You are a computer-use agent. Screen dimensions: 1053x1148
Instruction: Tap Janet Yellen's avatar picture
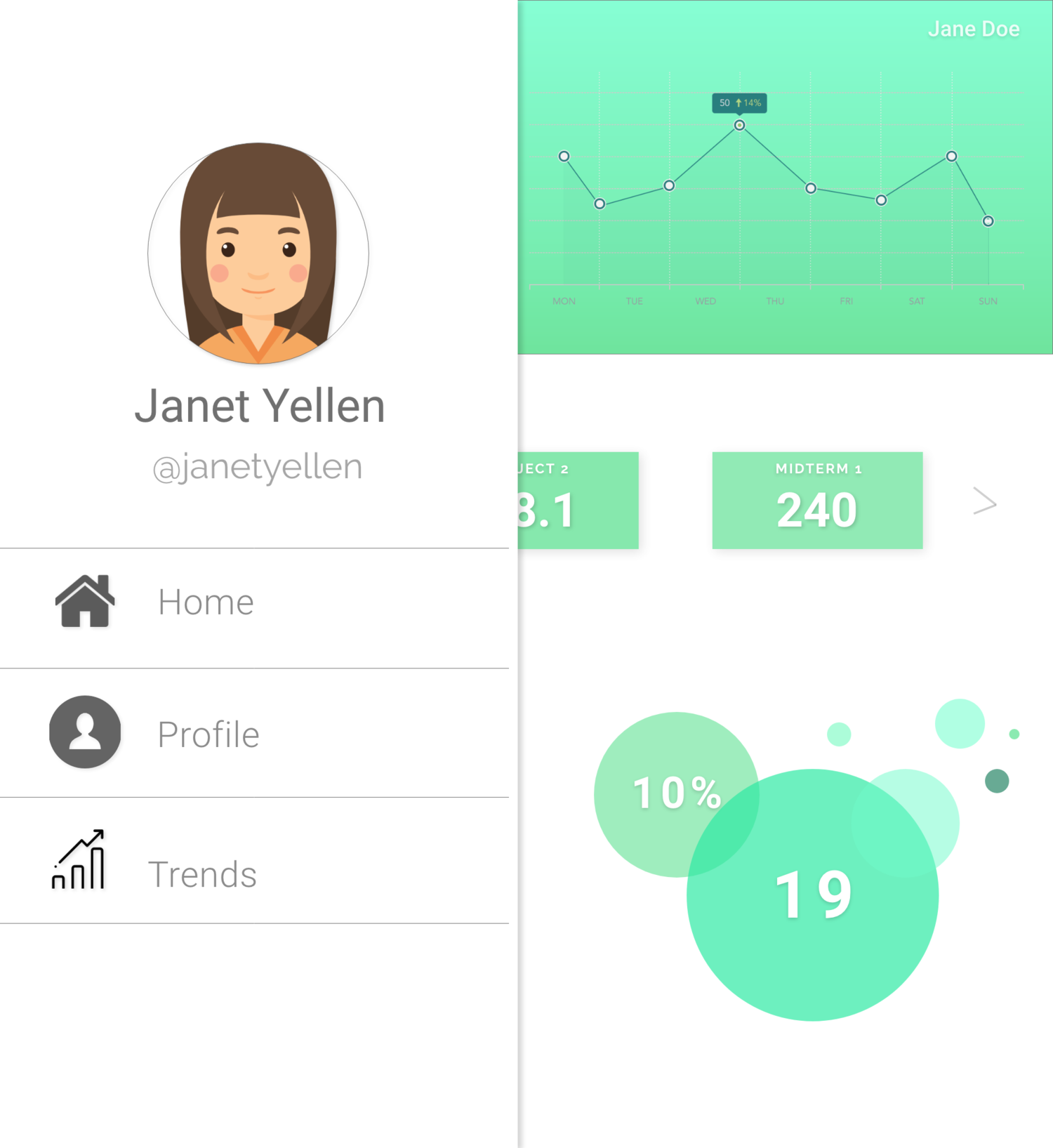click(258, 253)
